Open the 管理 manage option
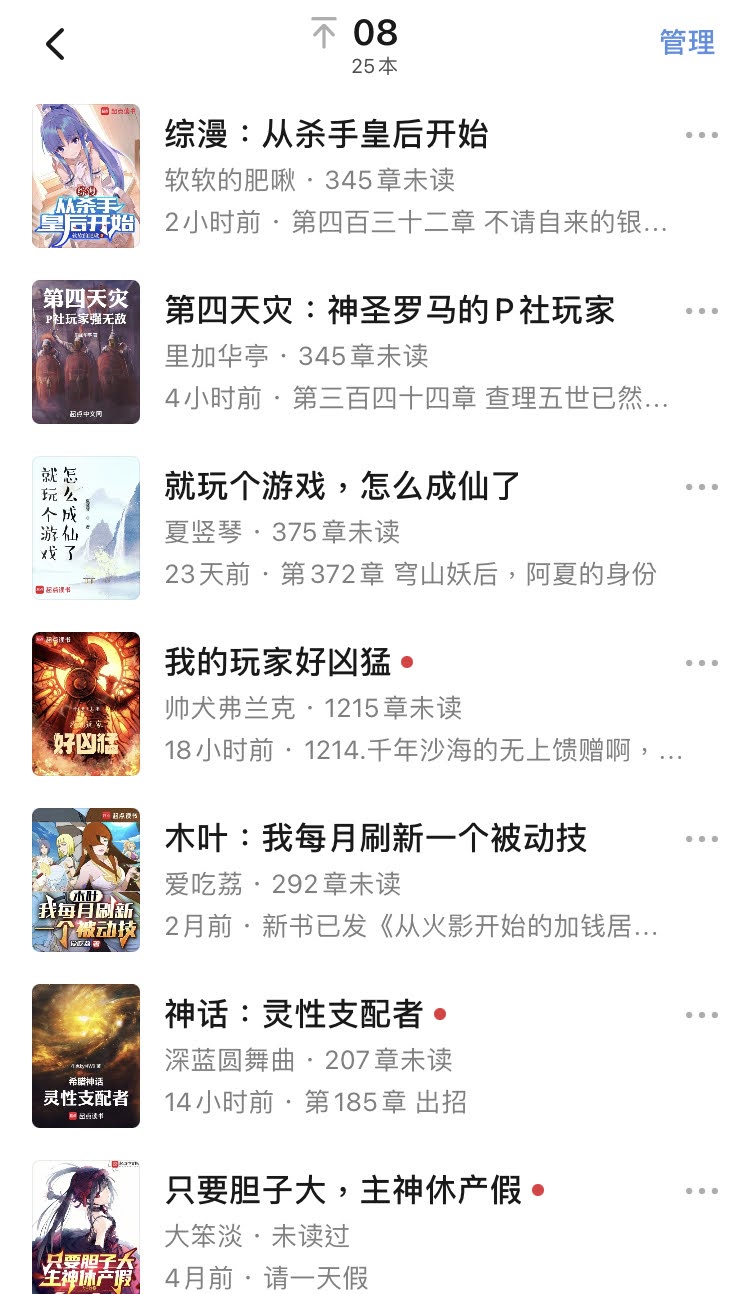The image size is (750, 1294). [x=687, y=42]
